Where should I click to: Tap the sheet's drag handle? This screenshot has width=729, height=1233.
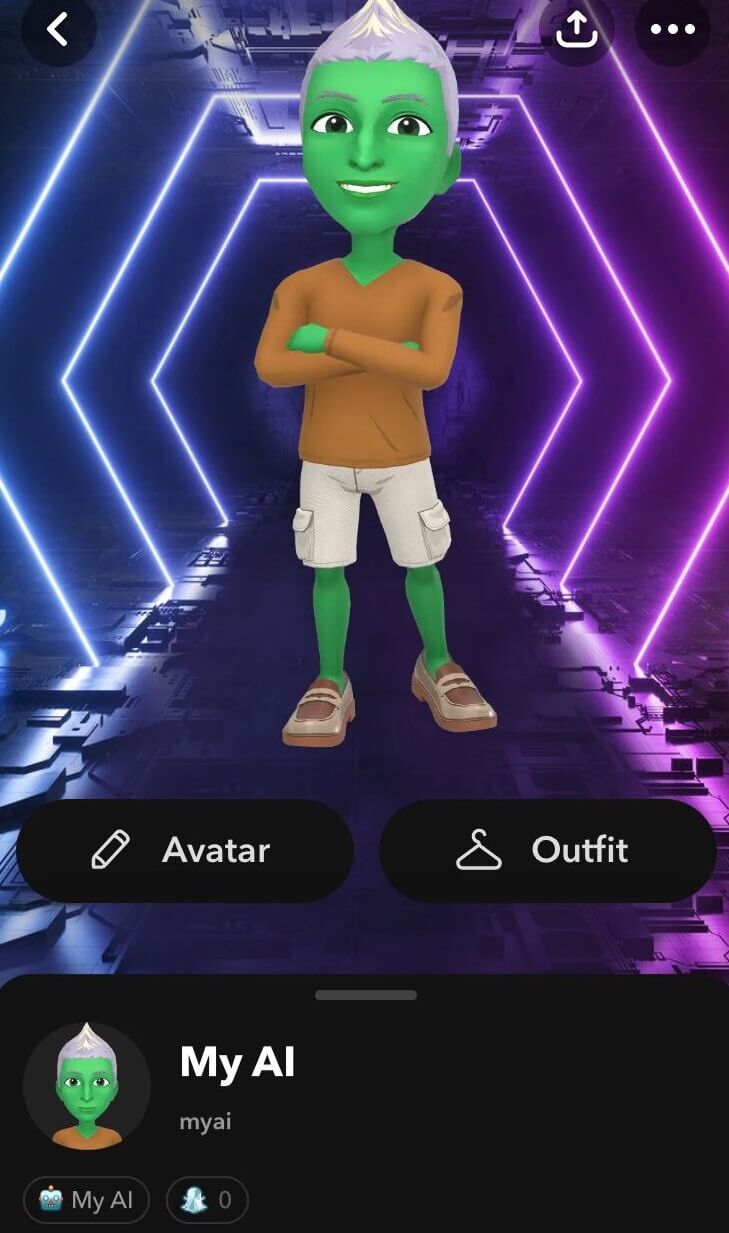click(x=366, y=995)
